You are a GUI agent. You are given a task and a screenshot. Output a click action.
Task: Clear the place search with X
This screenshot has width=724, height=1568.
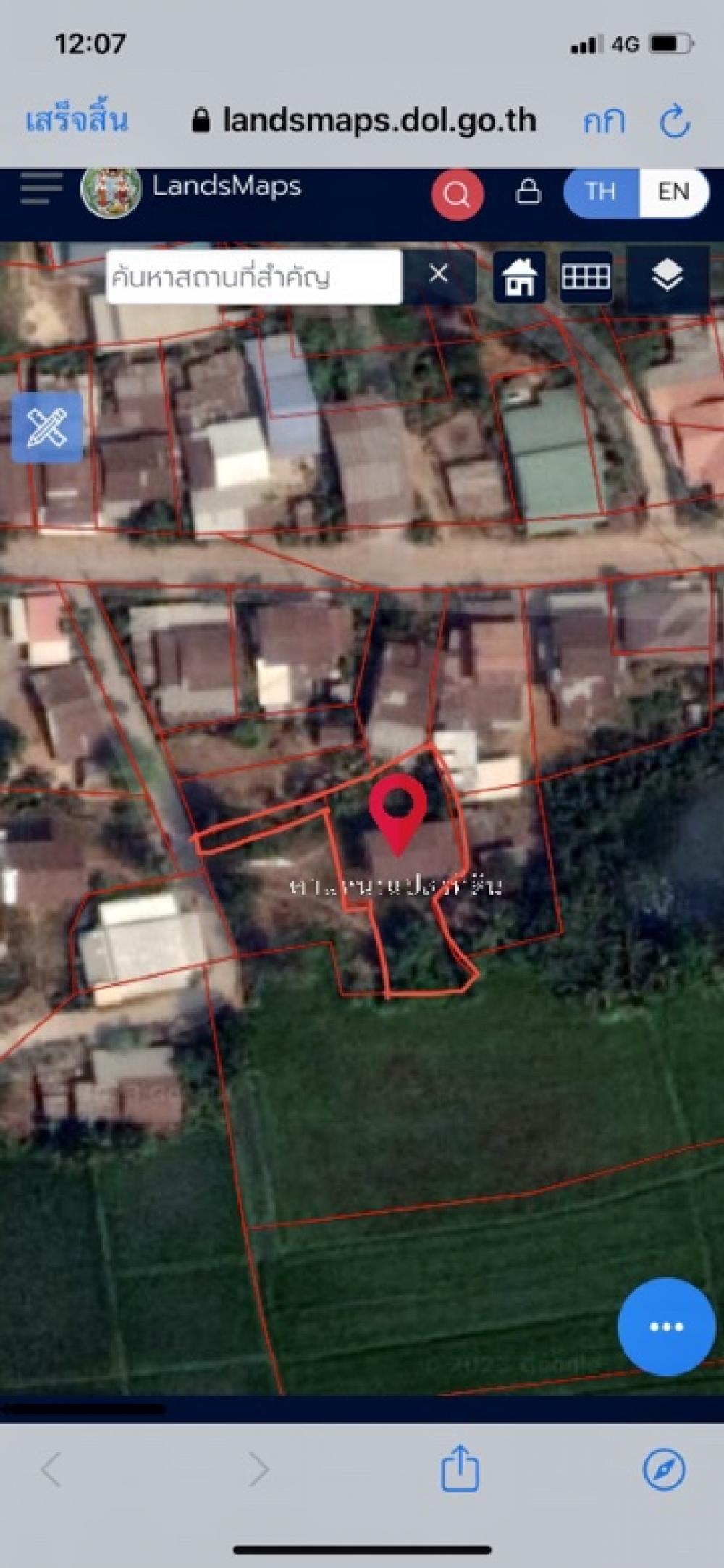tap(439, 274)
